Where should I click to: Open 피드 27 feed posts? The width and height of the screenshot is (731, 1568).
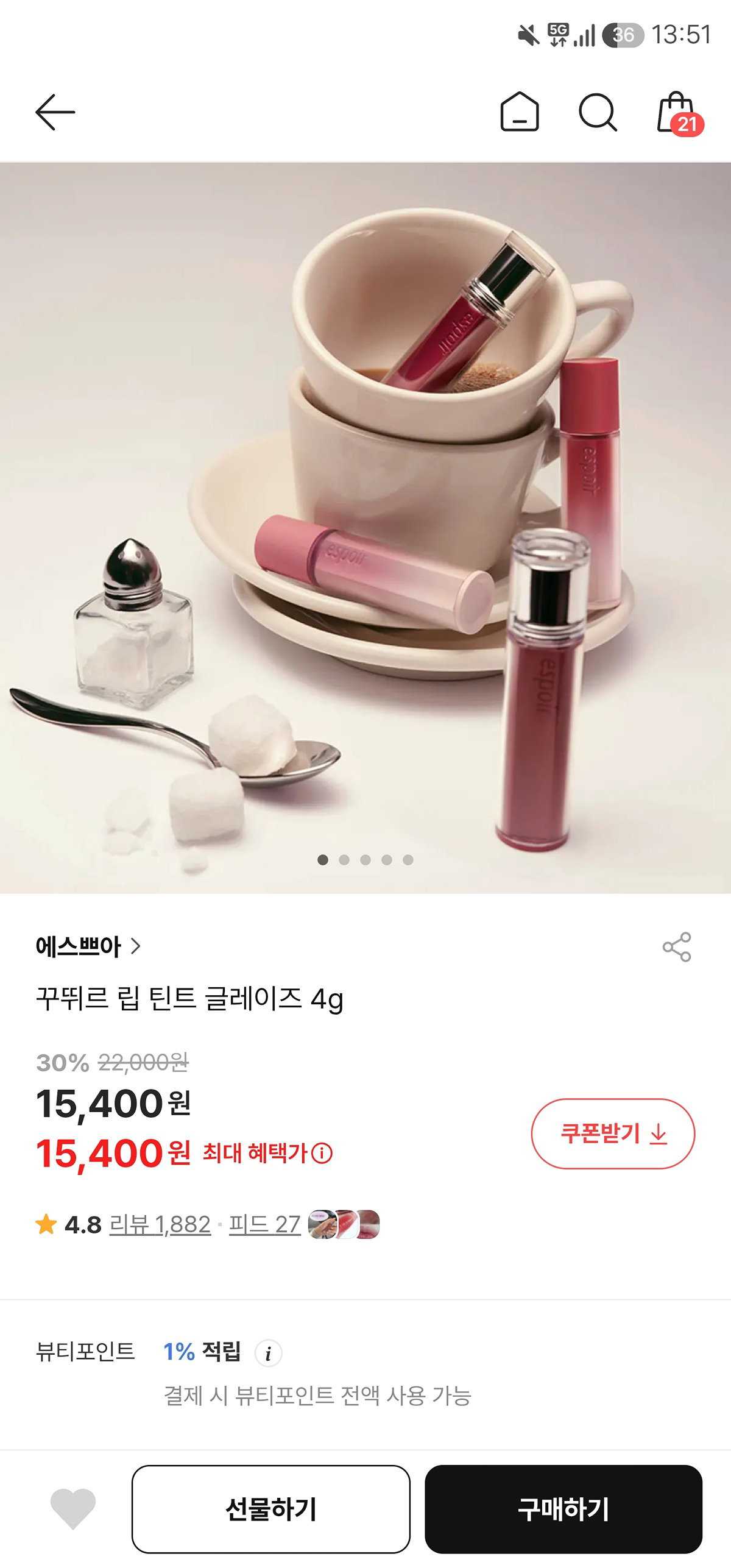tap(264, 1224)
